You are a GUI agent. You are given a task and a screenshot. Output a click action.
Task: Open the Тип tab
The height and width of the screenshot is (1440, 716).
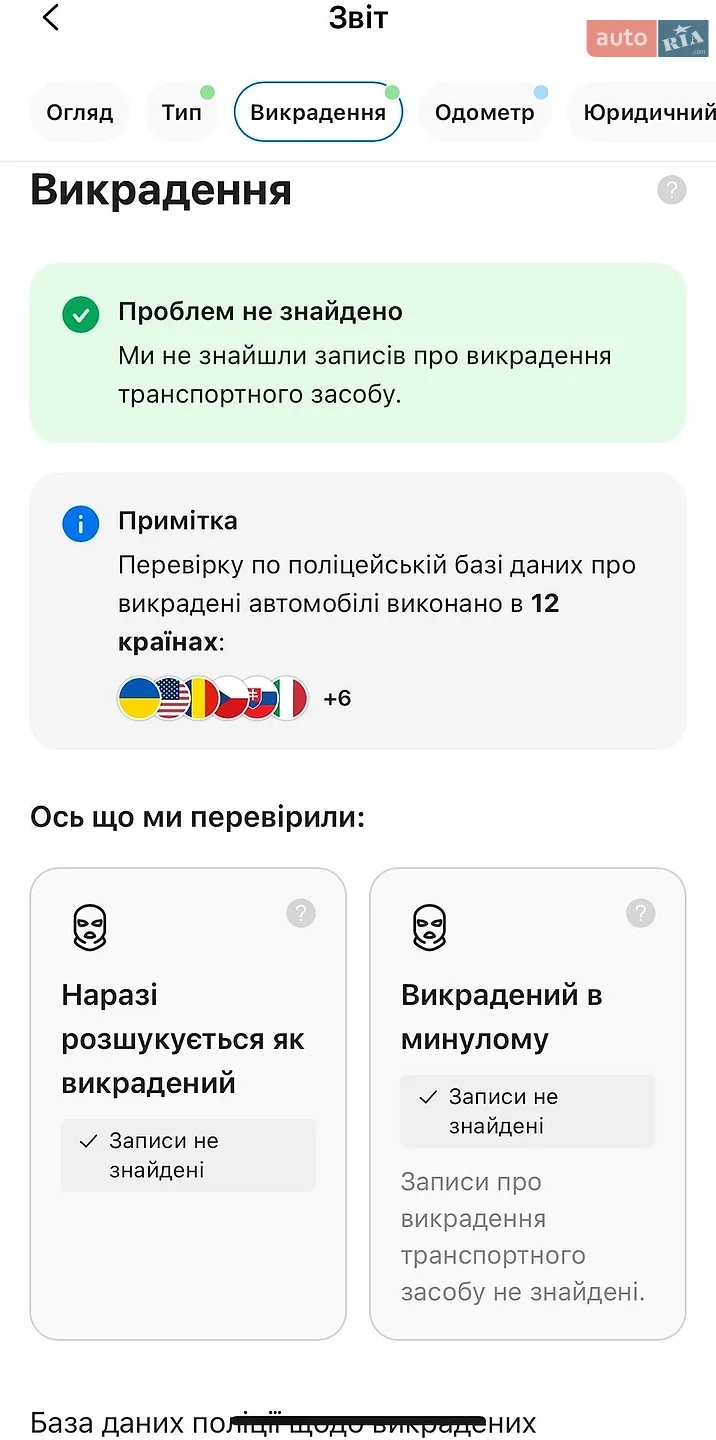click(x=182, y=112)
